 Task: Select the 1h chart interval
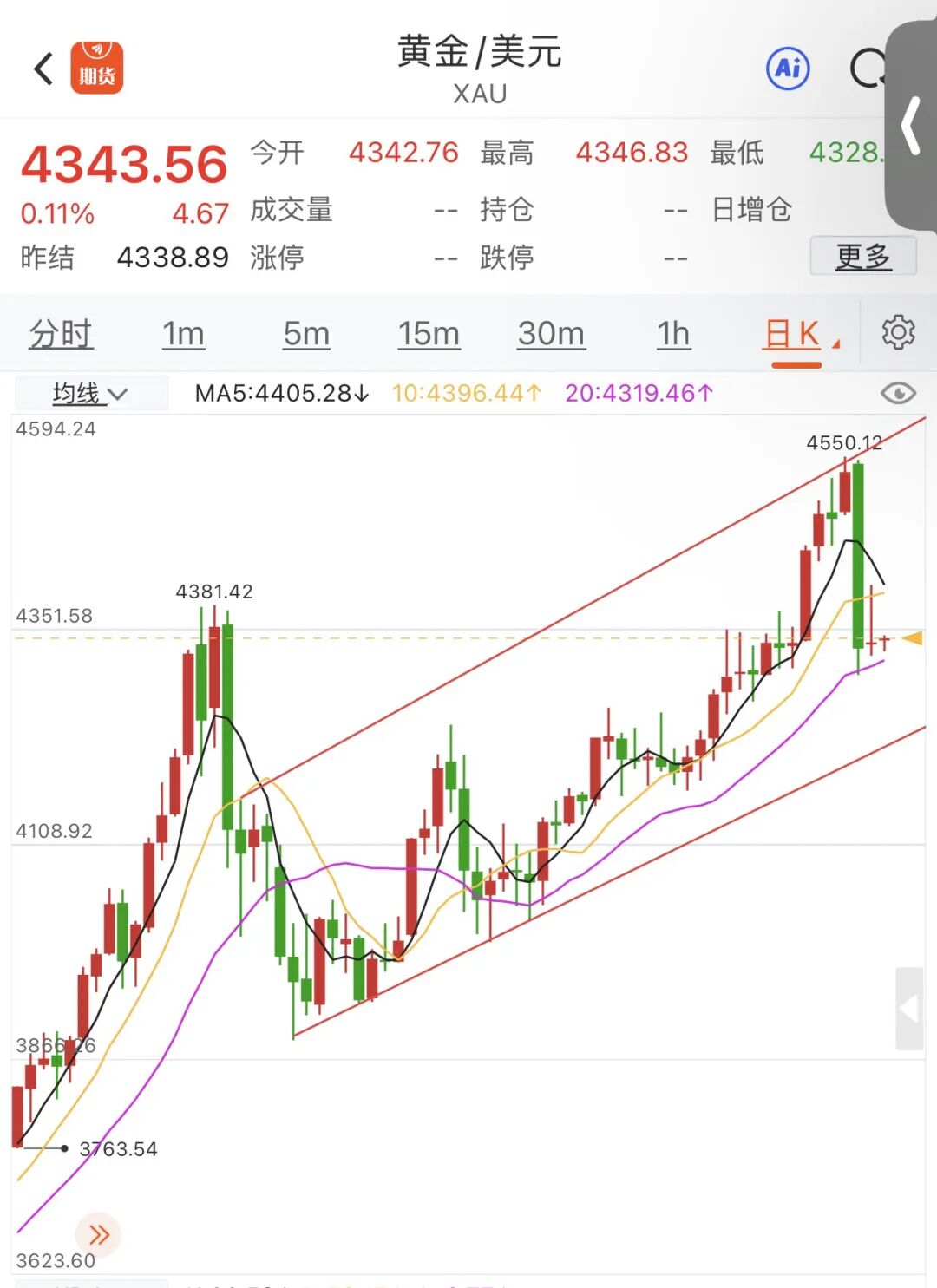click(673, 334)
